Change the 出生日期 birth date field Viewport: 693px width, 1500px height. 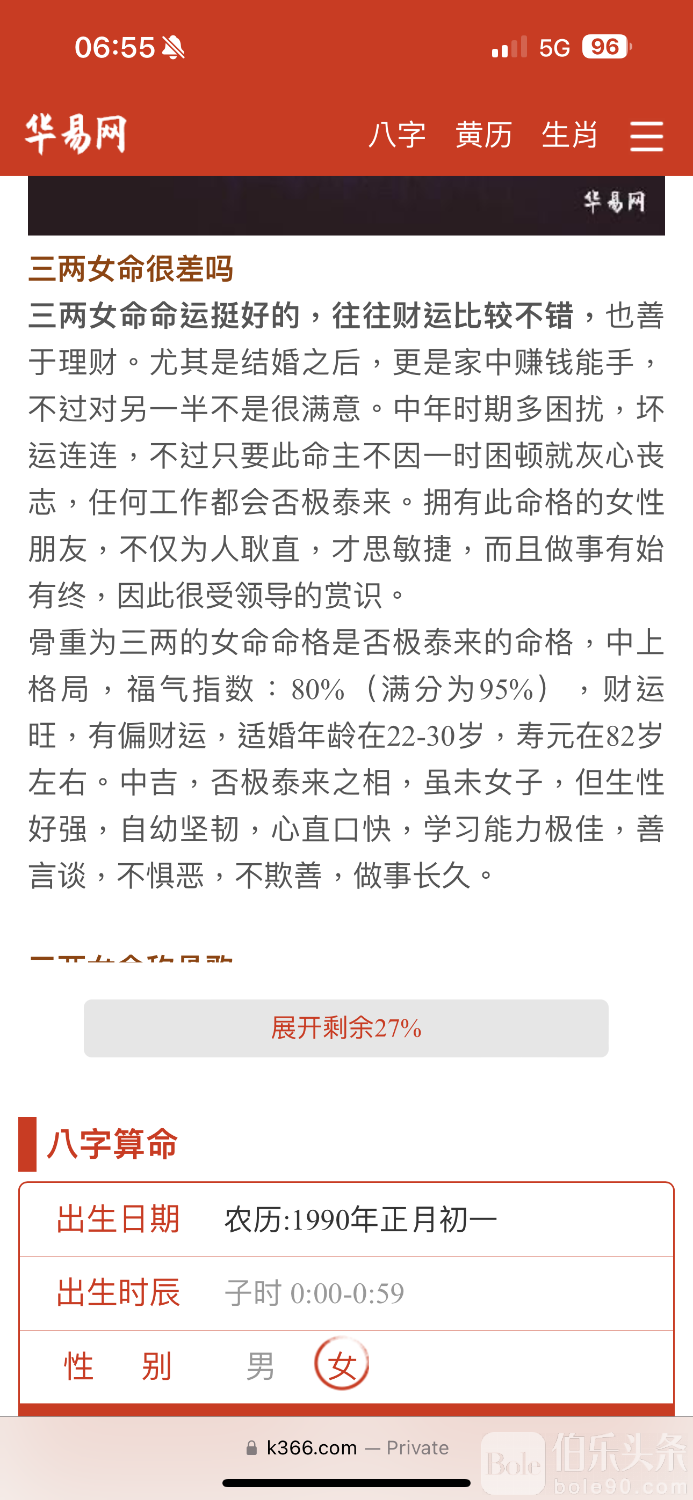point(360,1220)
